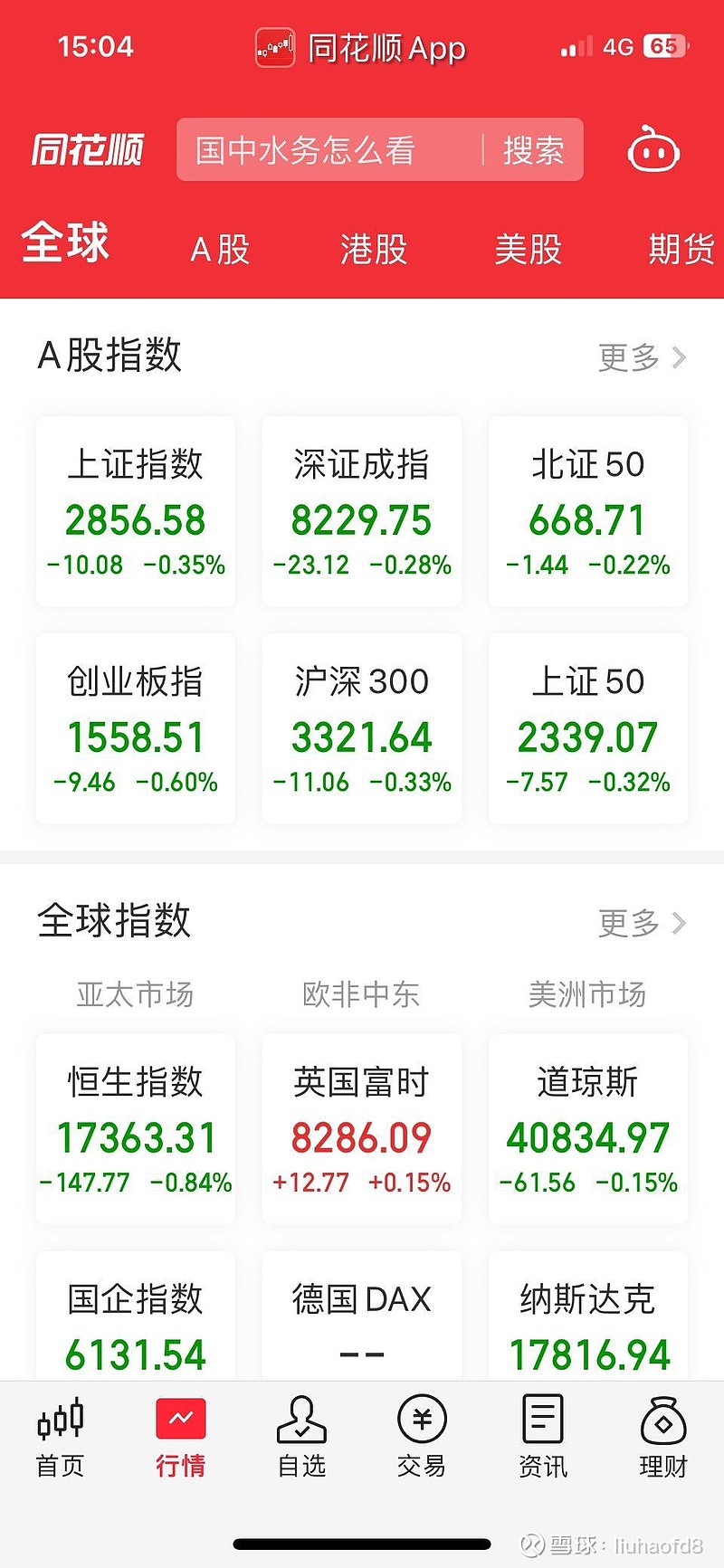Image resolution: width=724 pixels, height=1568 pixels.
Task: Select the 欧非中东 market filter
Action: (360, 993)
